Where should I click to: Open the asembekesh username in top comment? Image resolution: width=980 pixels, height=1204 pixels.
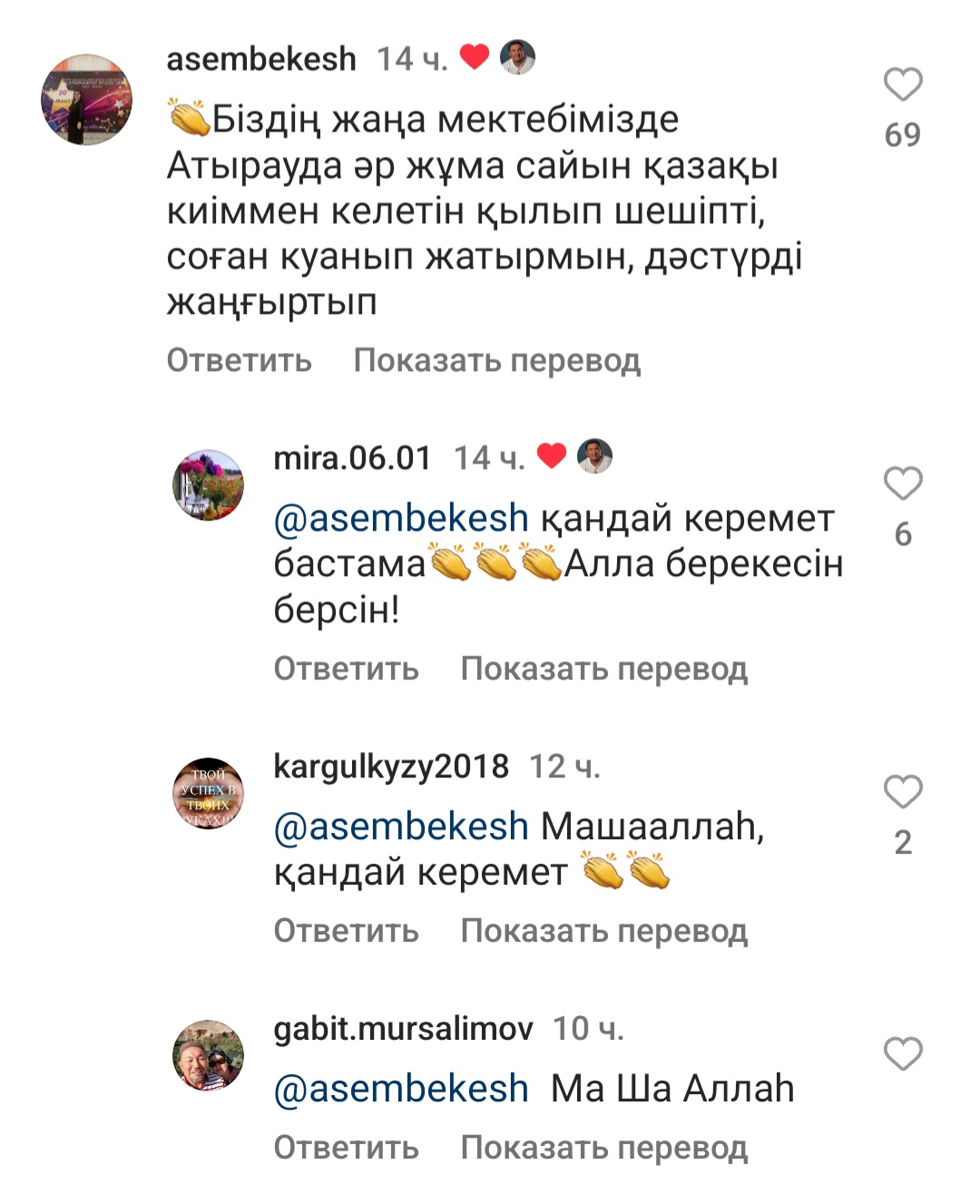[261, 60]
